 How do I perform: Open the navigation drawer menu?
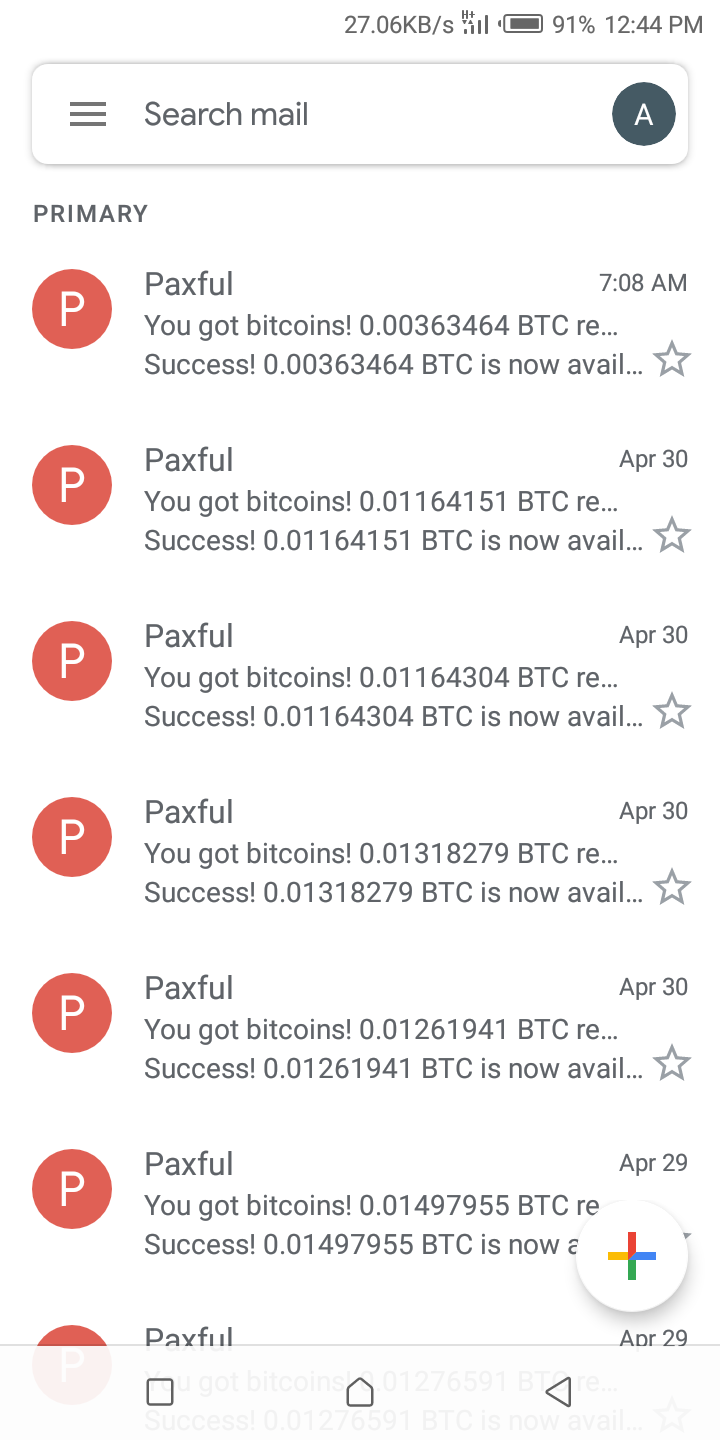88,115
